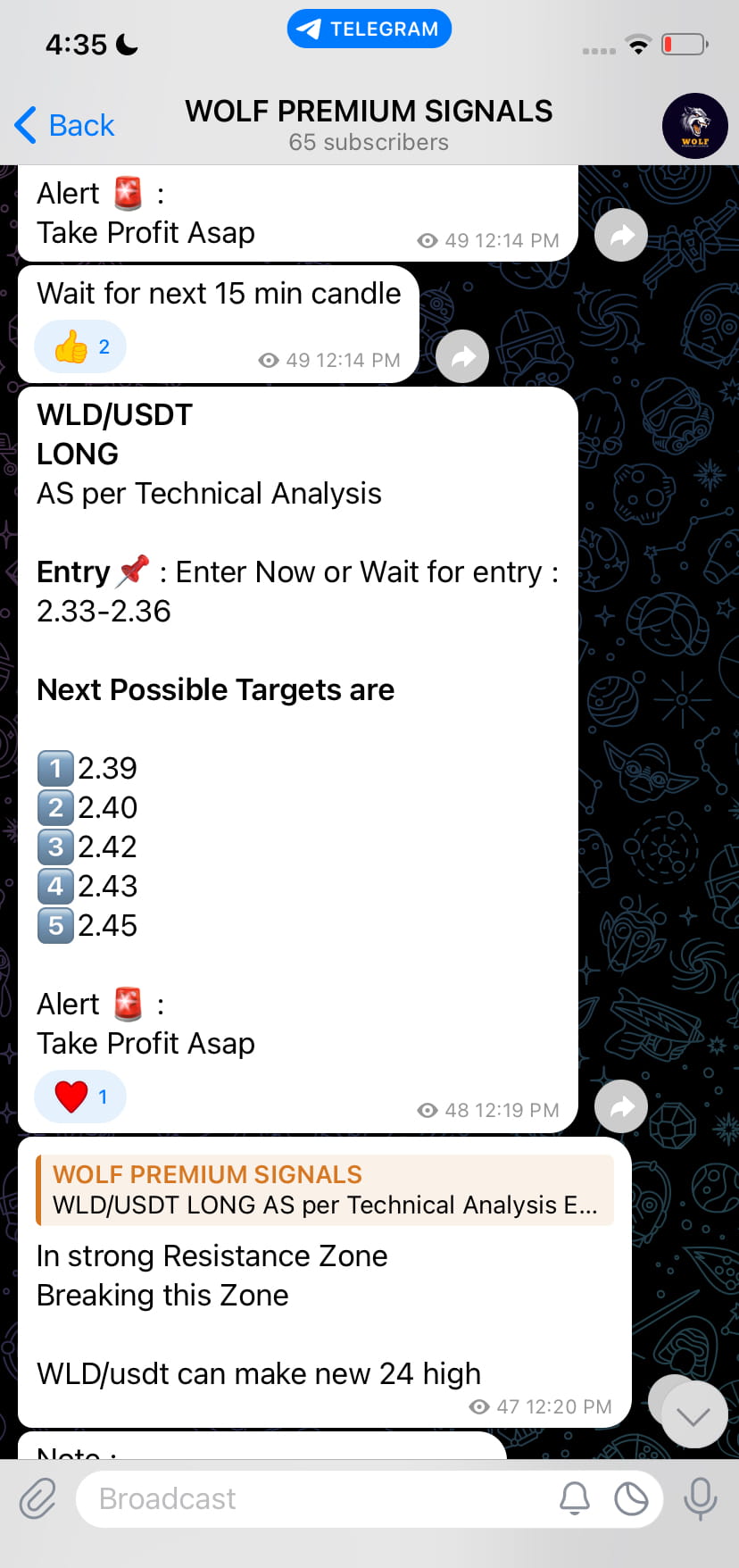Start recording a voice message
This screenshot has width=739, height=1568.
click(x=702, y=1499)
